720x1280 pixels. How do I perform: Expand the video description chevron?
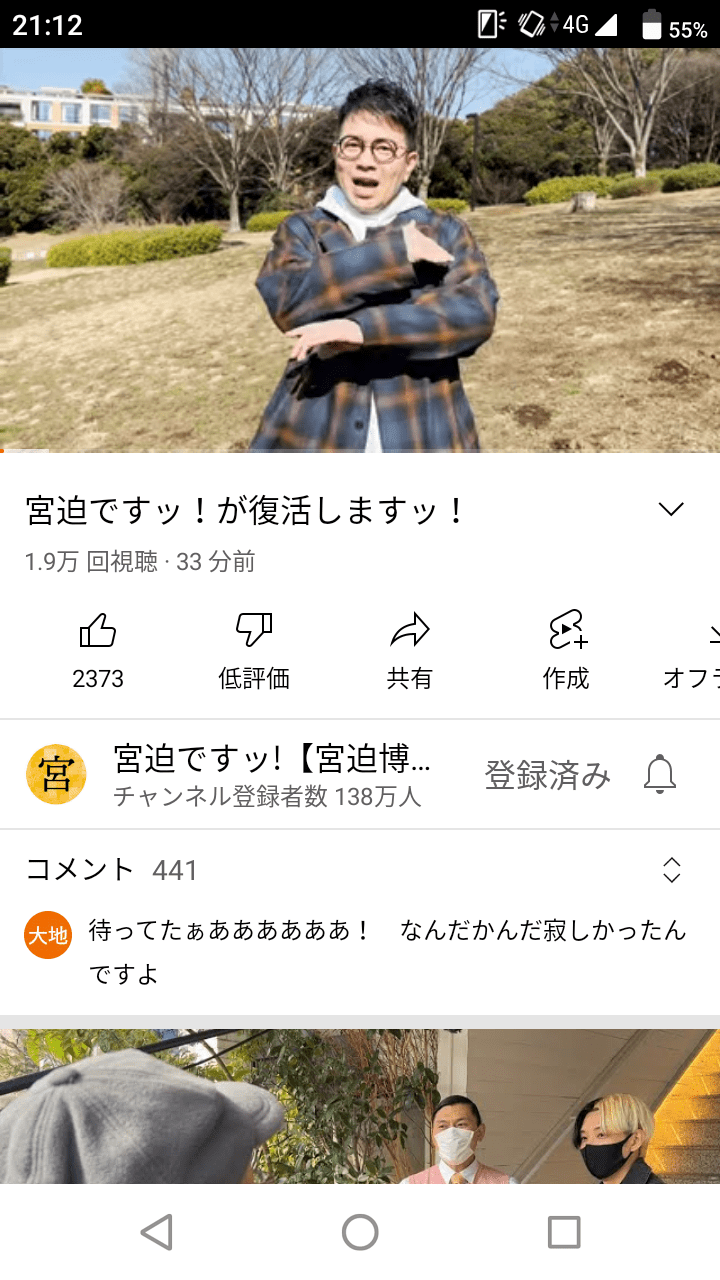coord(671,509)
